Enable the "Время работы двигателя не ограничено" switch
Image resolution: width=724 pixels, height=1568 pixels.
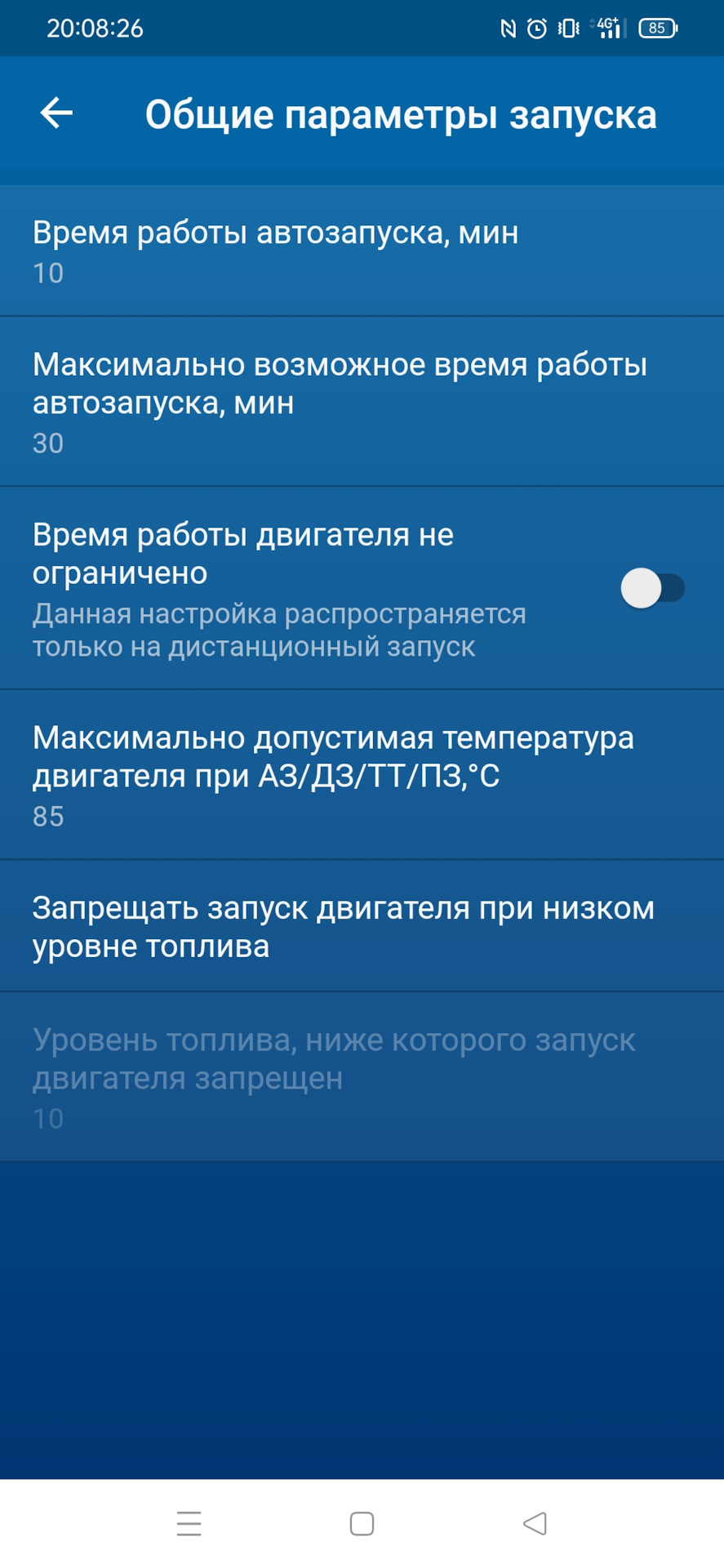pyautogui.click(x=652, y=588)
